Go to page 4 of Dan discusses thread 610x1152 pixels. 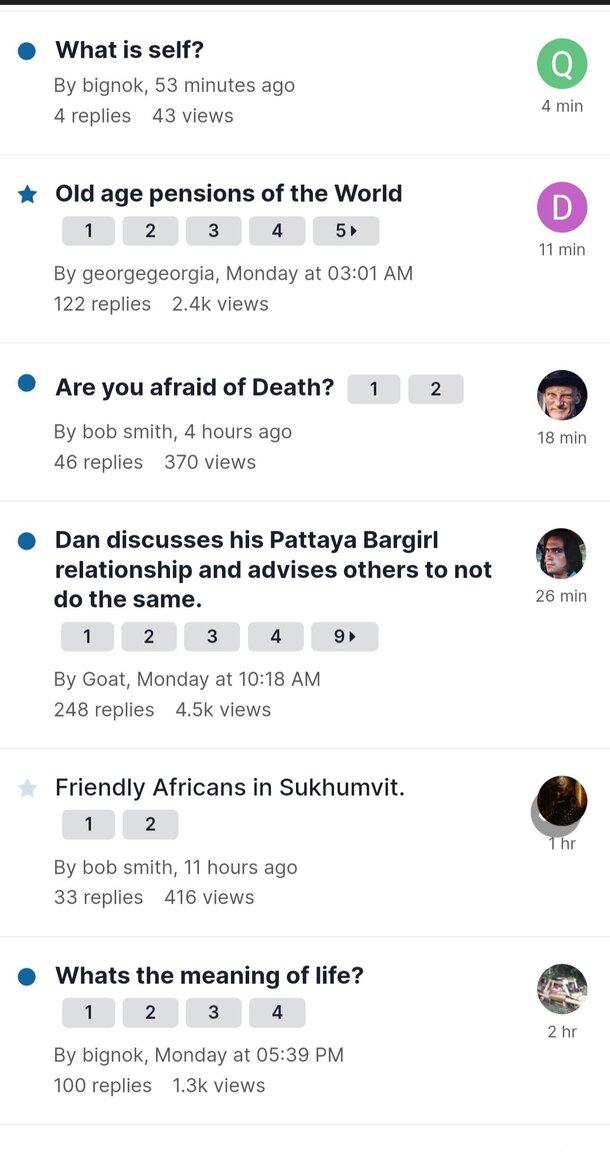coord(275,636)
